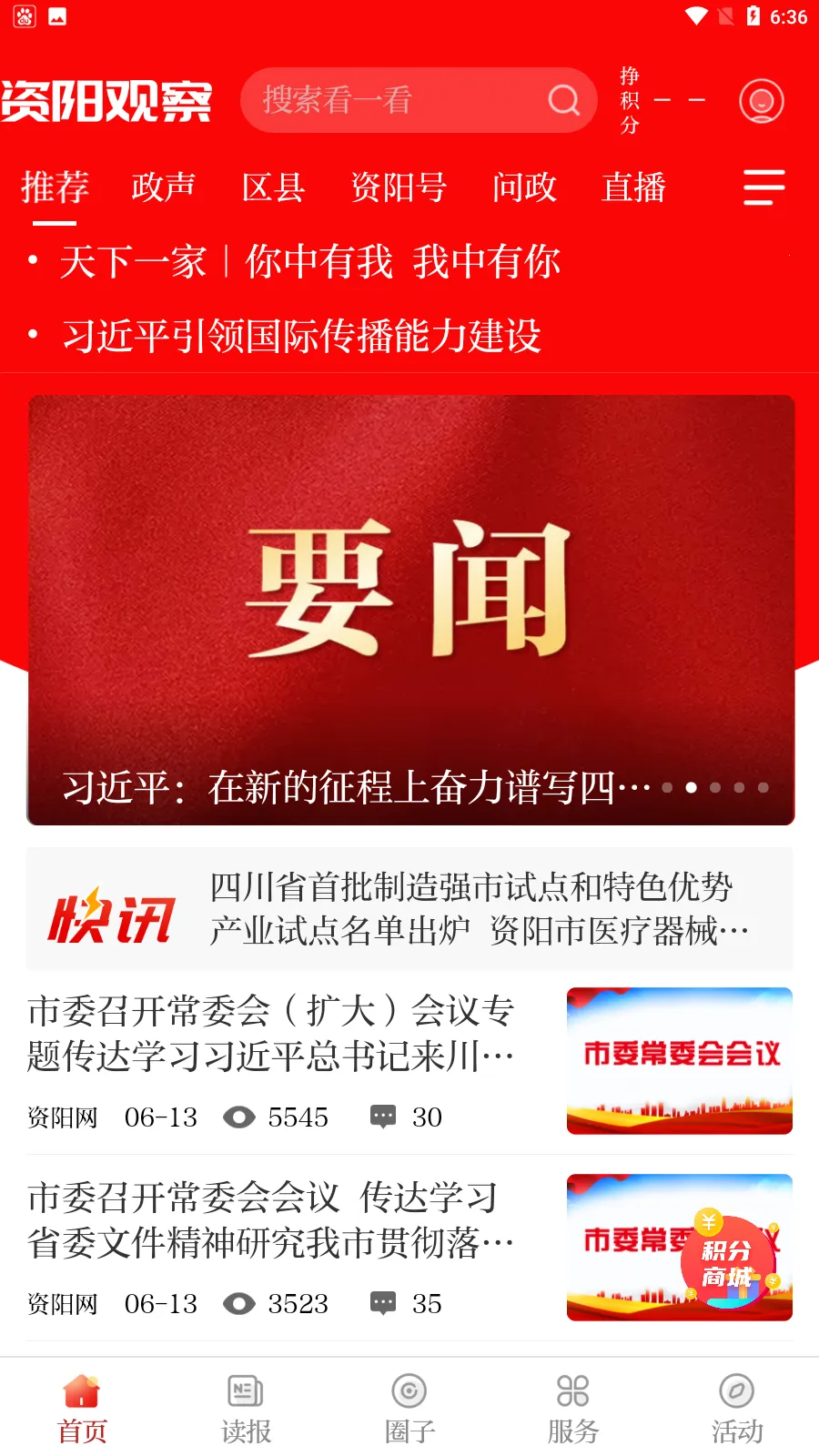This screenshot has width=819, height=1456.
Task: Open headline 习近平引领国际传播能力建设
Action: tap(300, 336)
